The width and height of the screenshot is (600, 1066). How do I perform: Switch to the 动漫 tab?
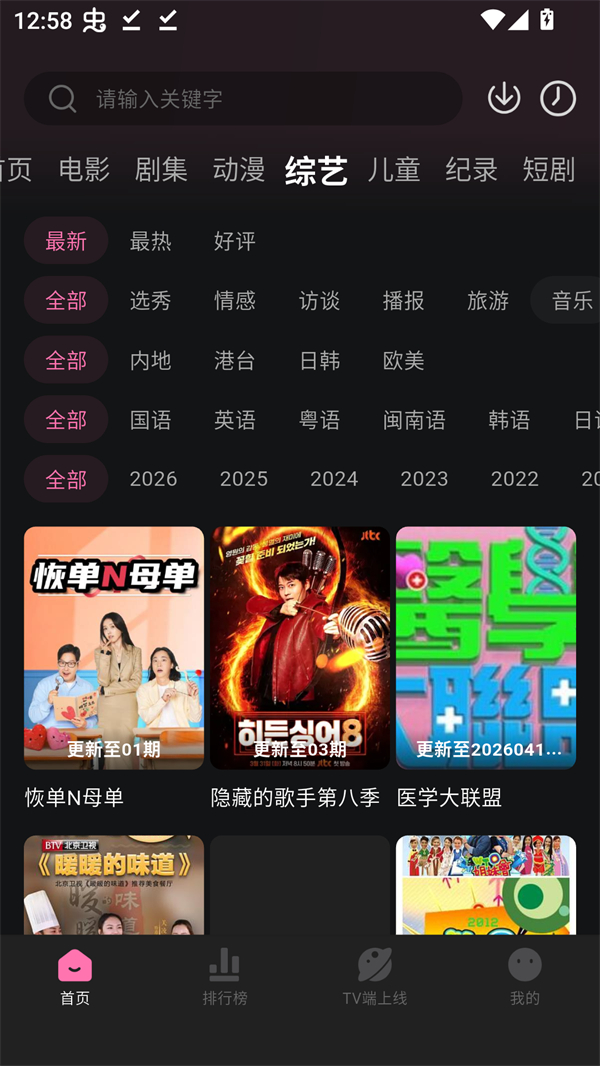(x=238, y=170)
